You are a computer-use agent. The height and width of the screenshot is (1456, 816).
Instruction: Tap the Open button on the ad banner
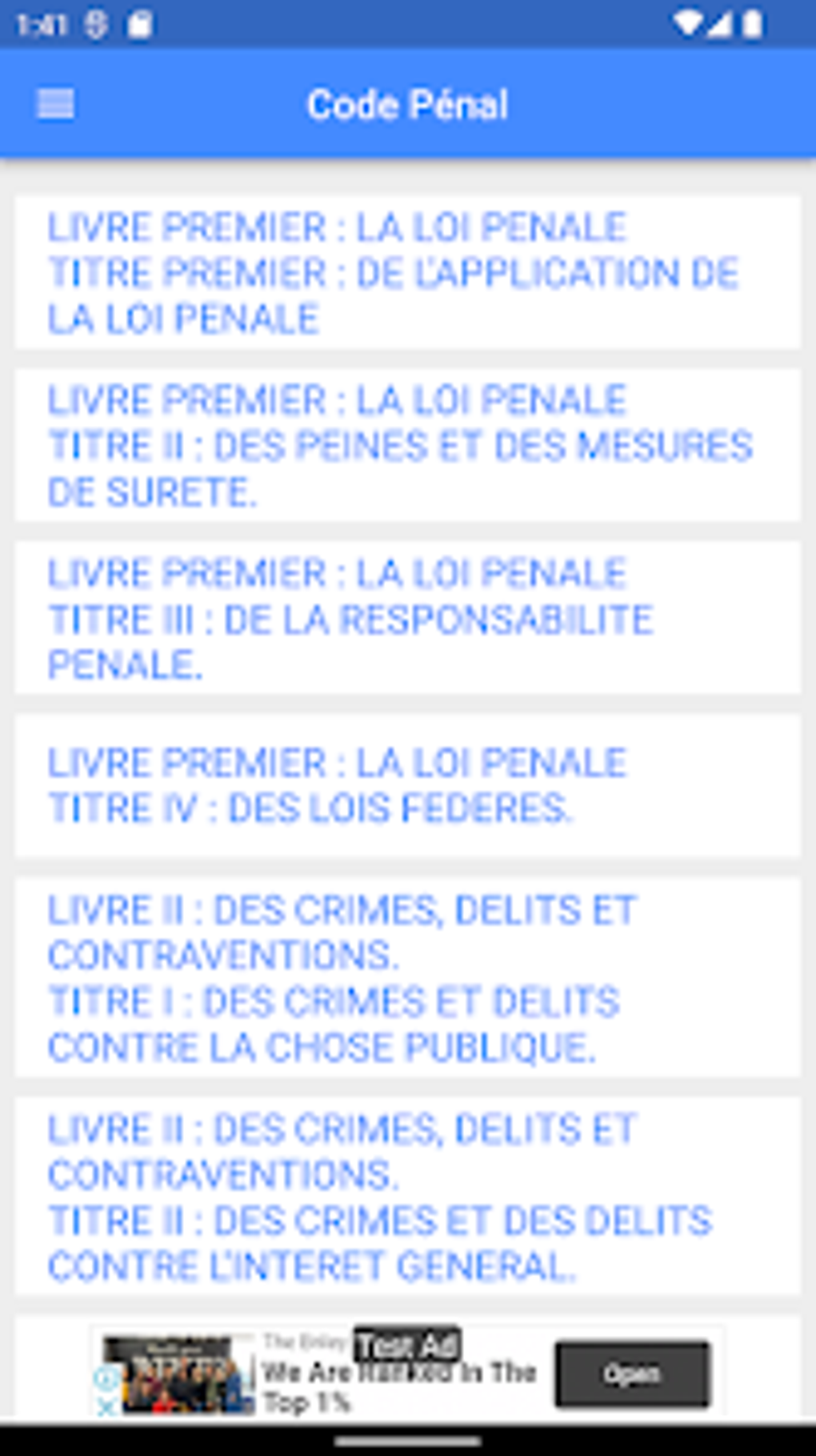(x=632, y=1374)
